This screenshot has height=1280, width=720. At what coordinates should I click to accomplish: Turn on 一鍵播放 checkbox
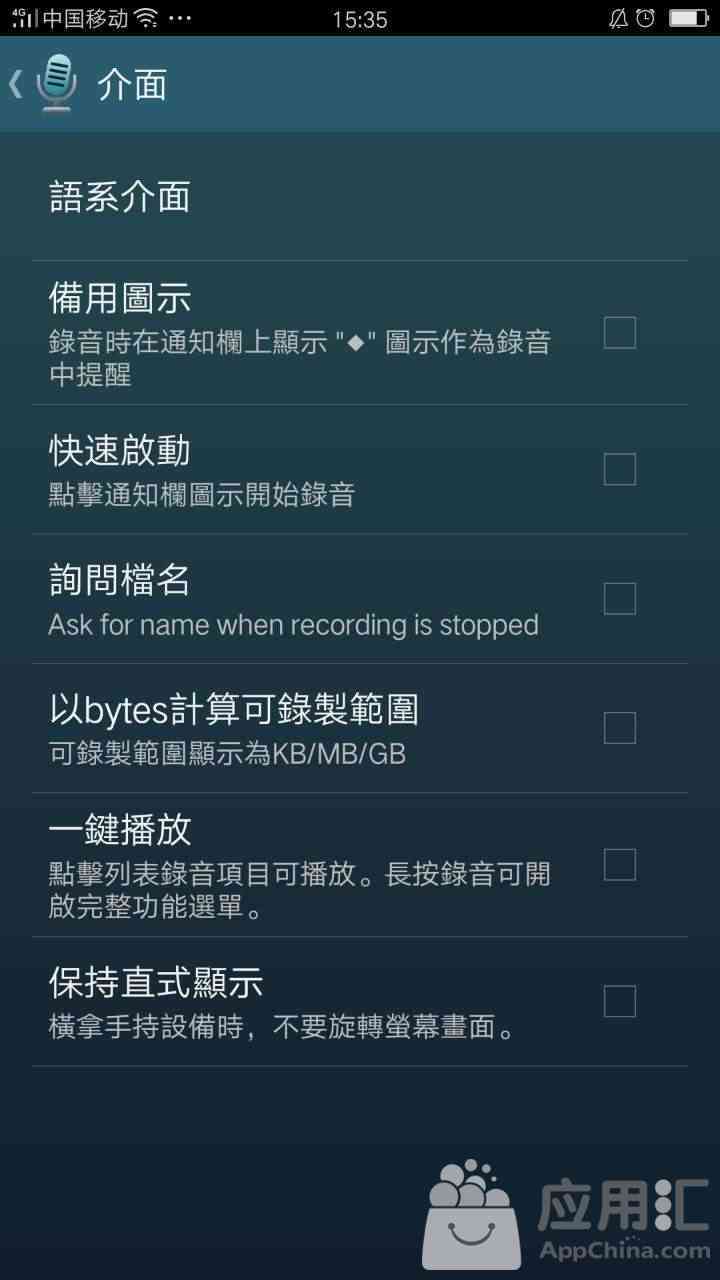point(619,864)
